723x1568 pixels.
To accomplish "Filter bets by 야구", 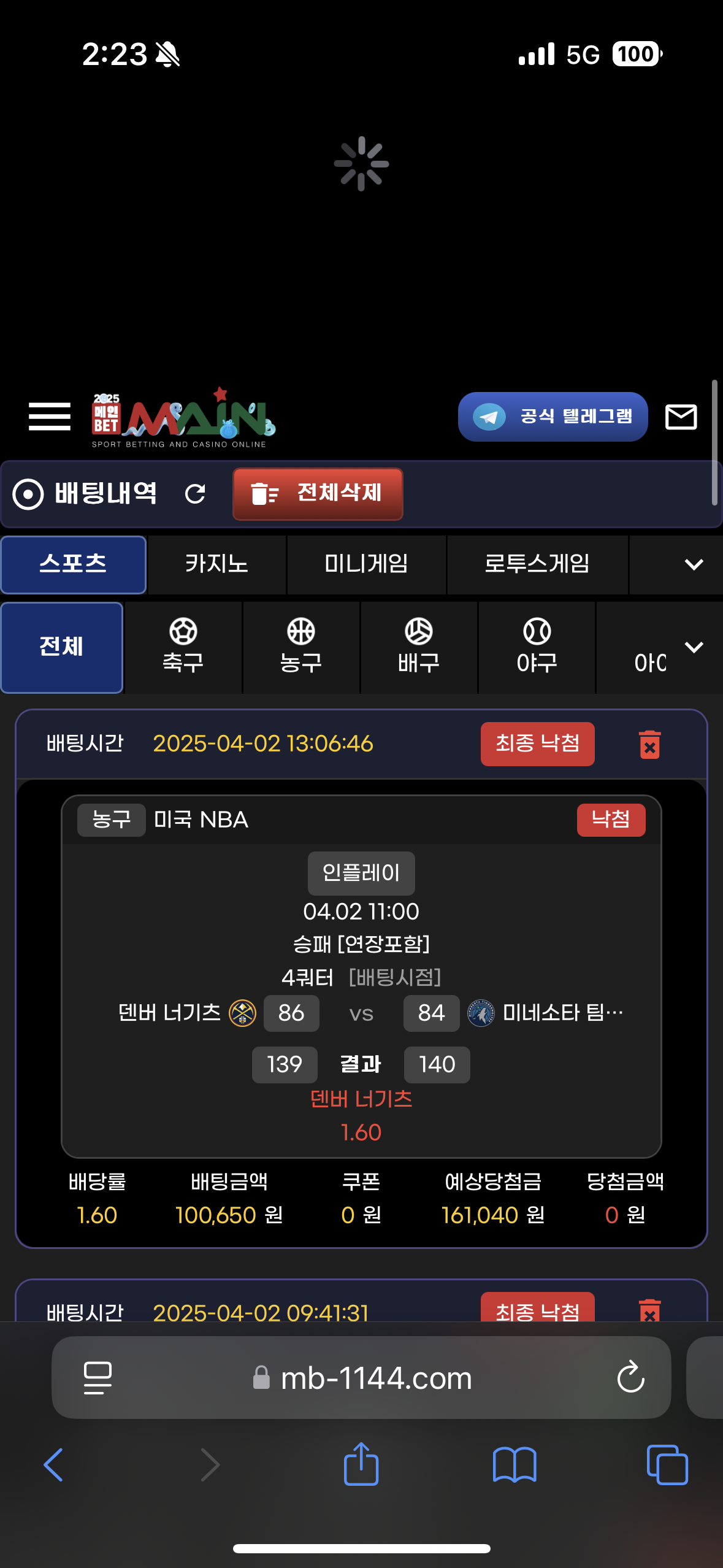I will [x=537, y=647].
